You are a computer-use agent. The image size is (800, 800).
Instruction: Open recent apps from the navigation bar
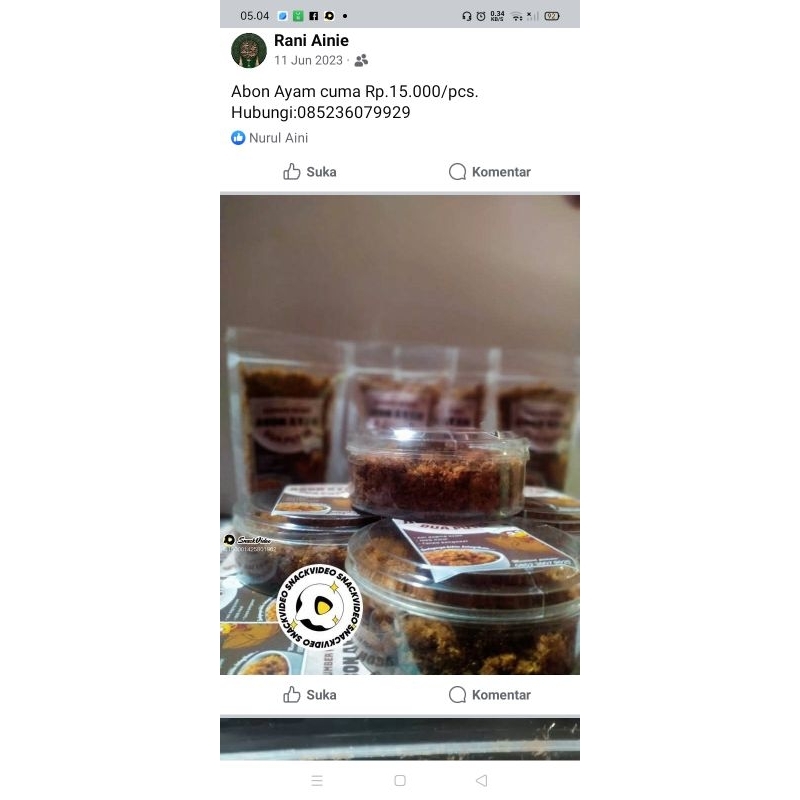click(x=317, y=781)
